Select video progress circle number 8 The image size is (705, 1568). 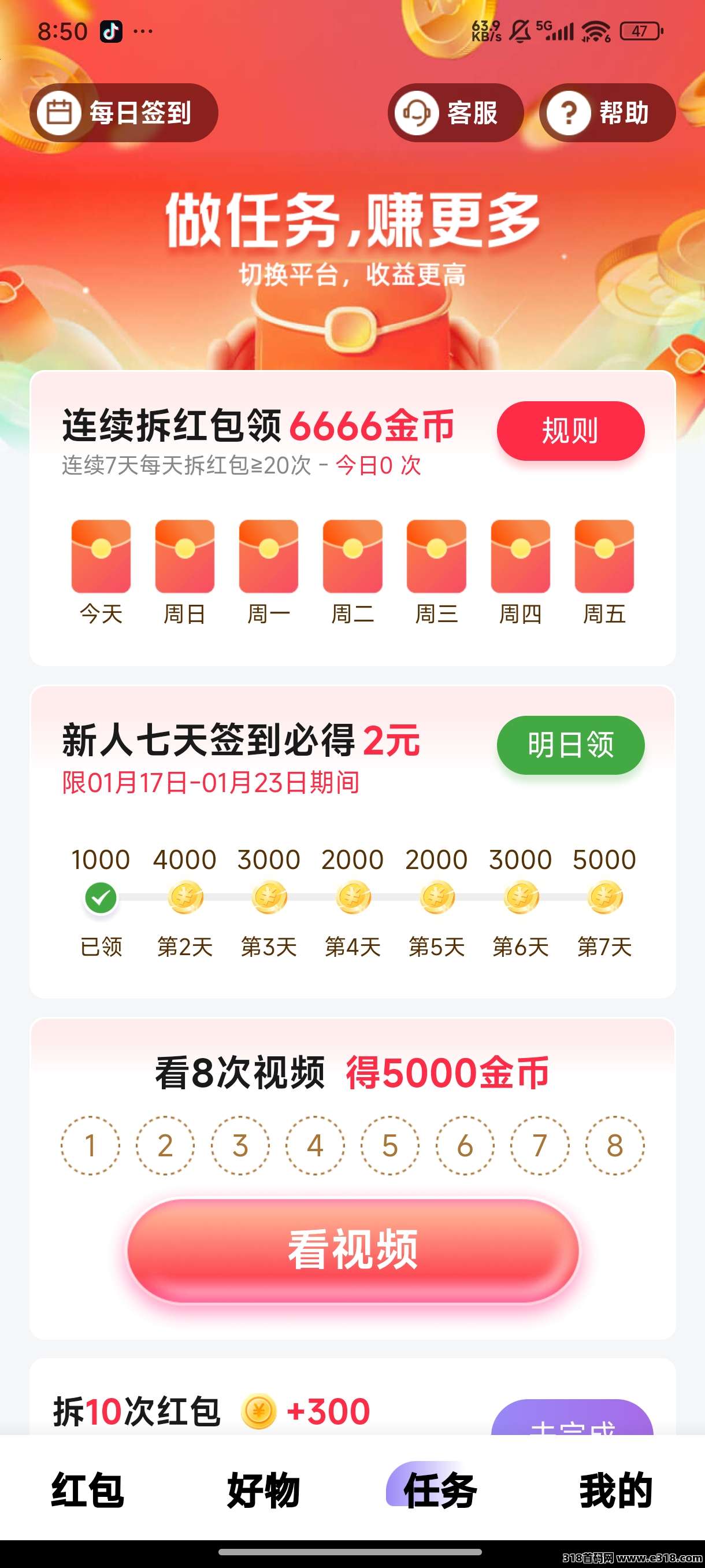615,1147
